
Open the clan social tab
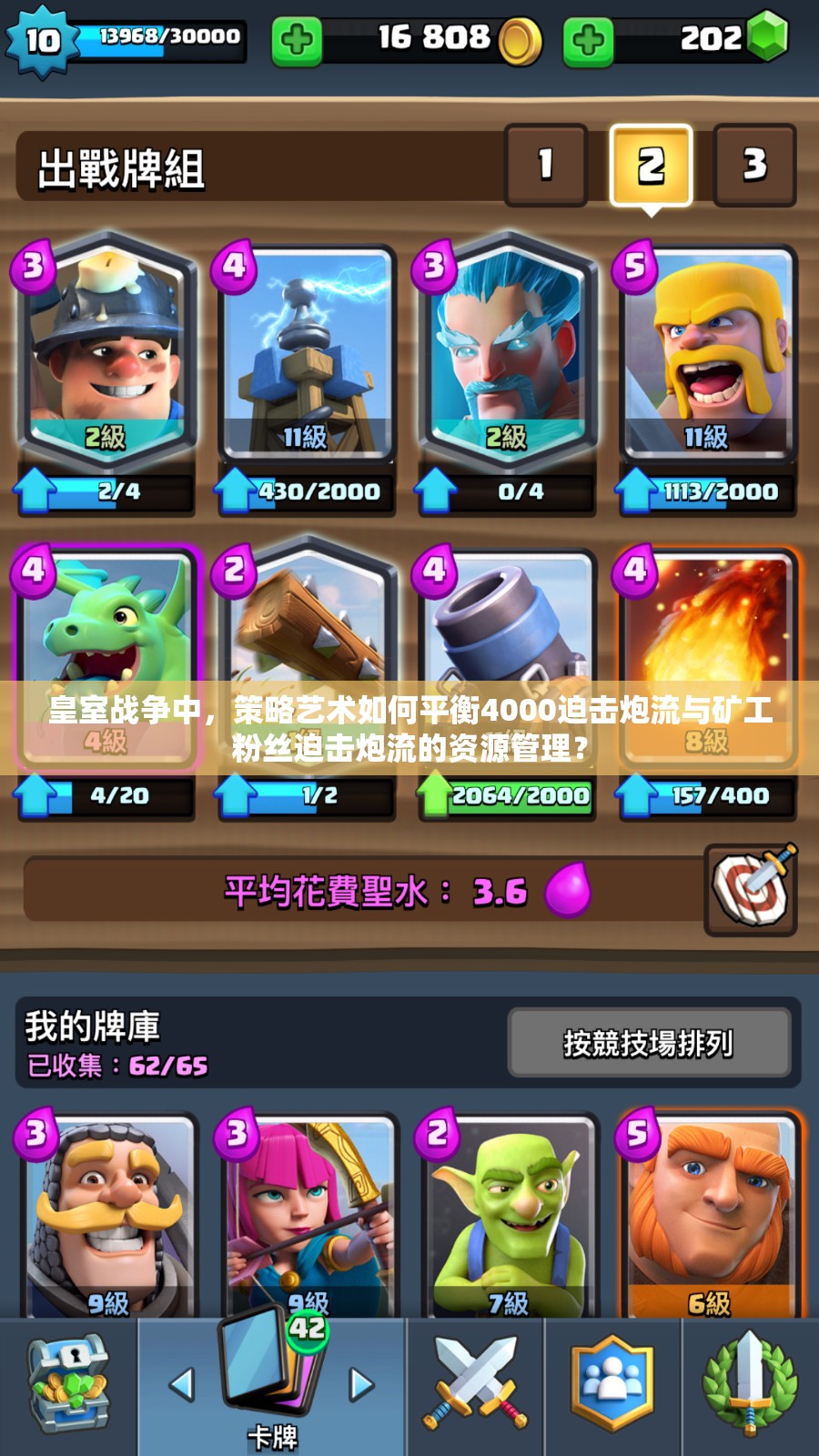pos(612,1385)
